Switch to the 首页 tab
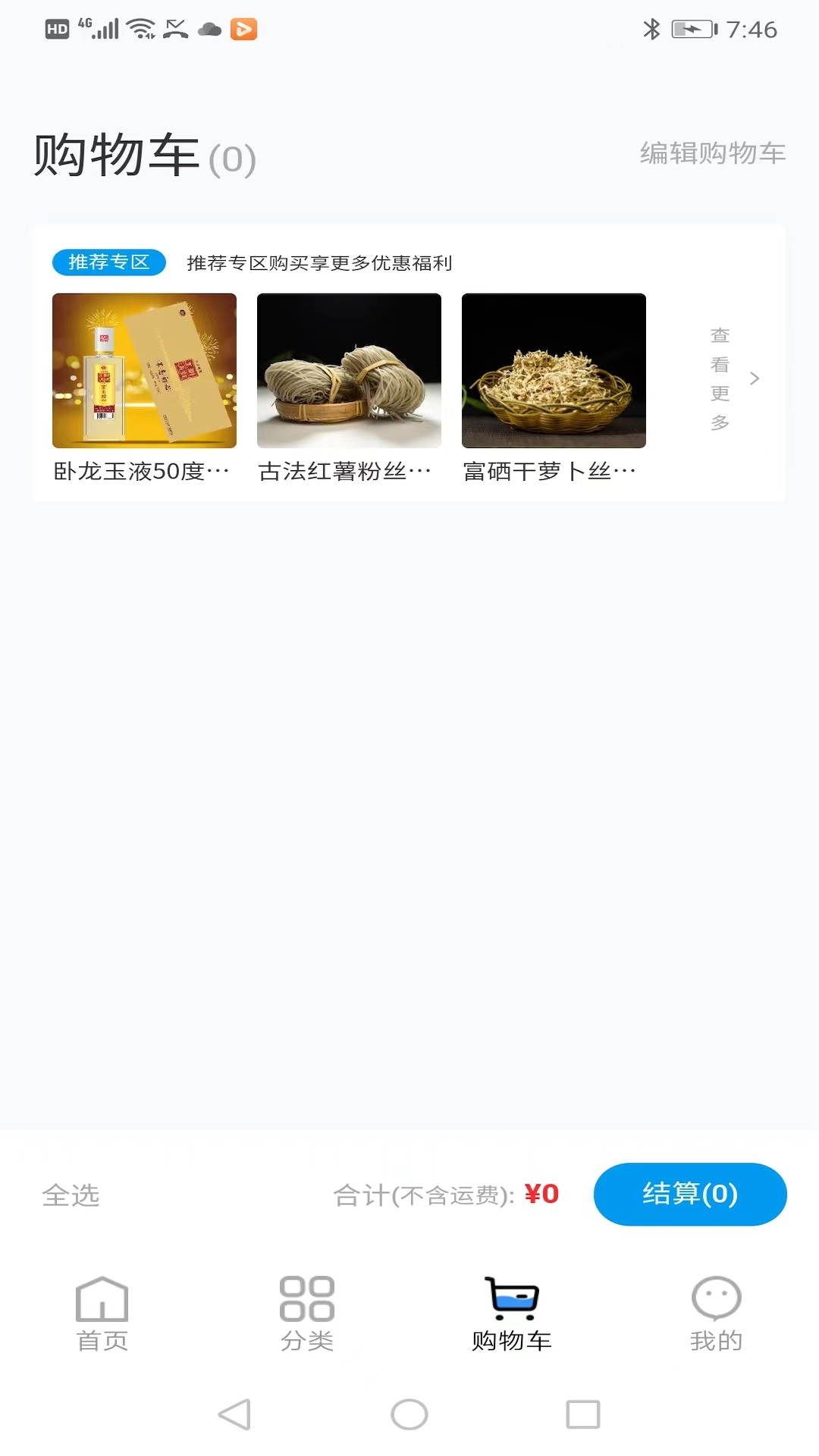This screenshot has height=1456, width=819. pyautogui.click(x=102, y=1313)
